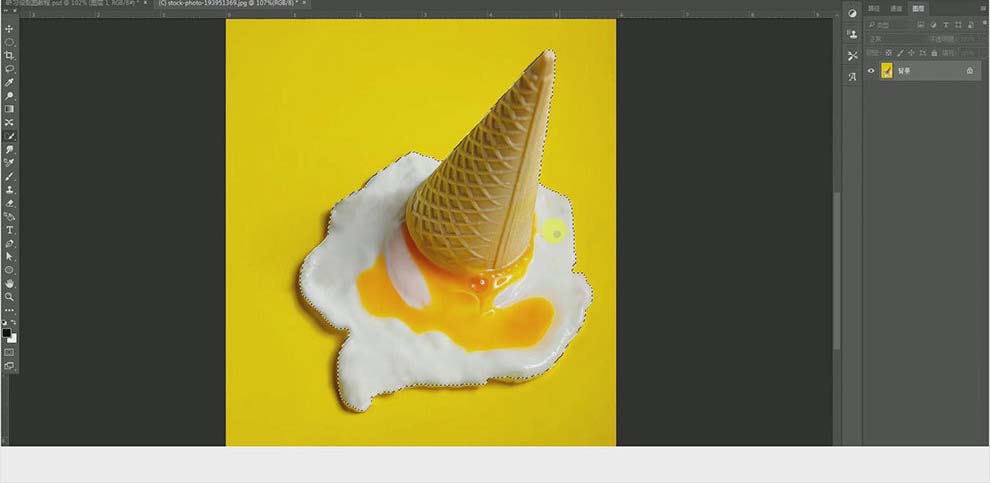The height and width of the screenshot is (483, 990).
Task: Open the collapsed tool presets panel icon
Action: (852, 56)
